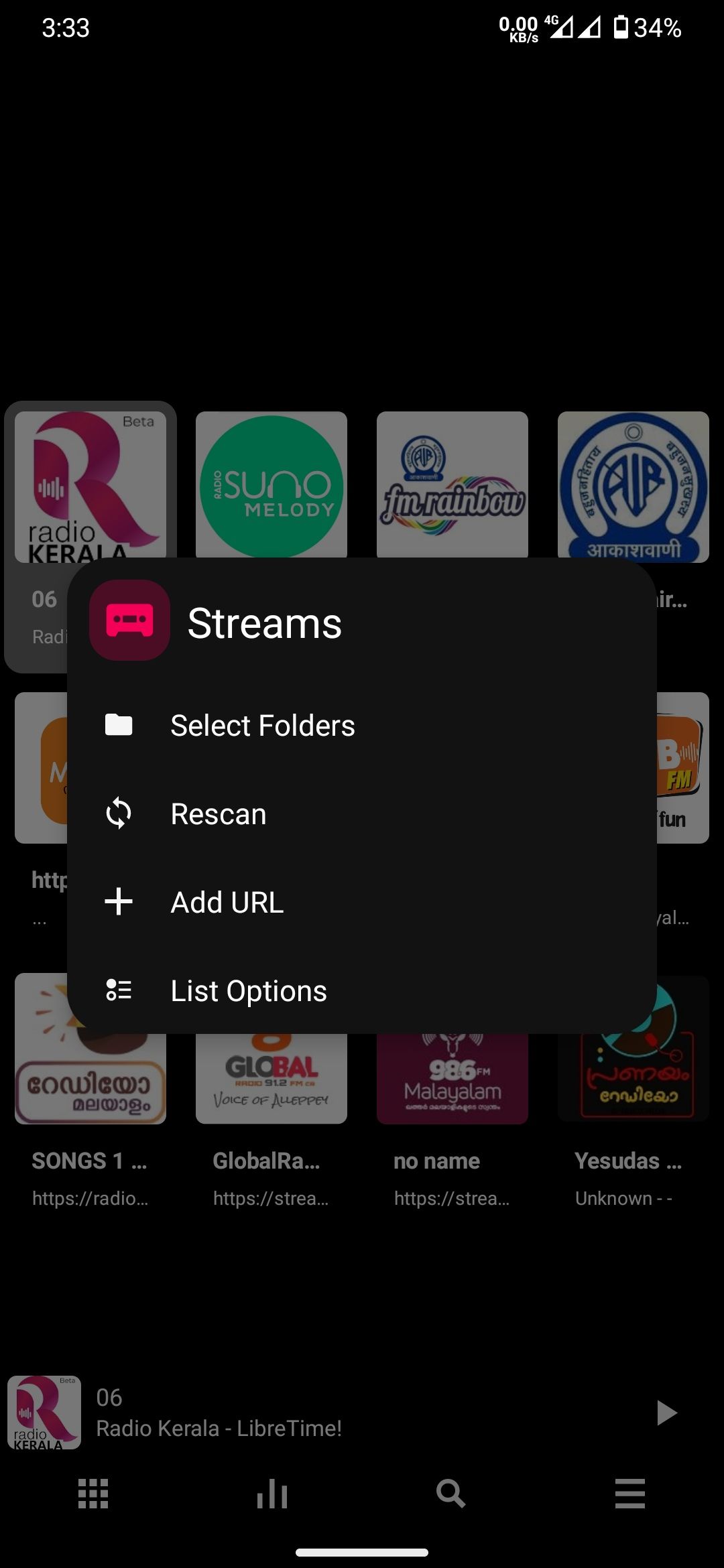Open the hamburger menu in bottom bar
Image resolution: width=724 pixels, height=1568 pixels.
pyautogui.click(x=629, y=1493)
